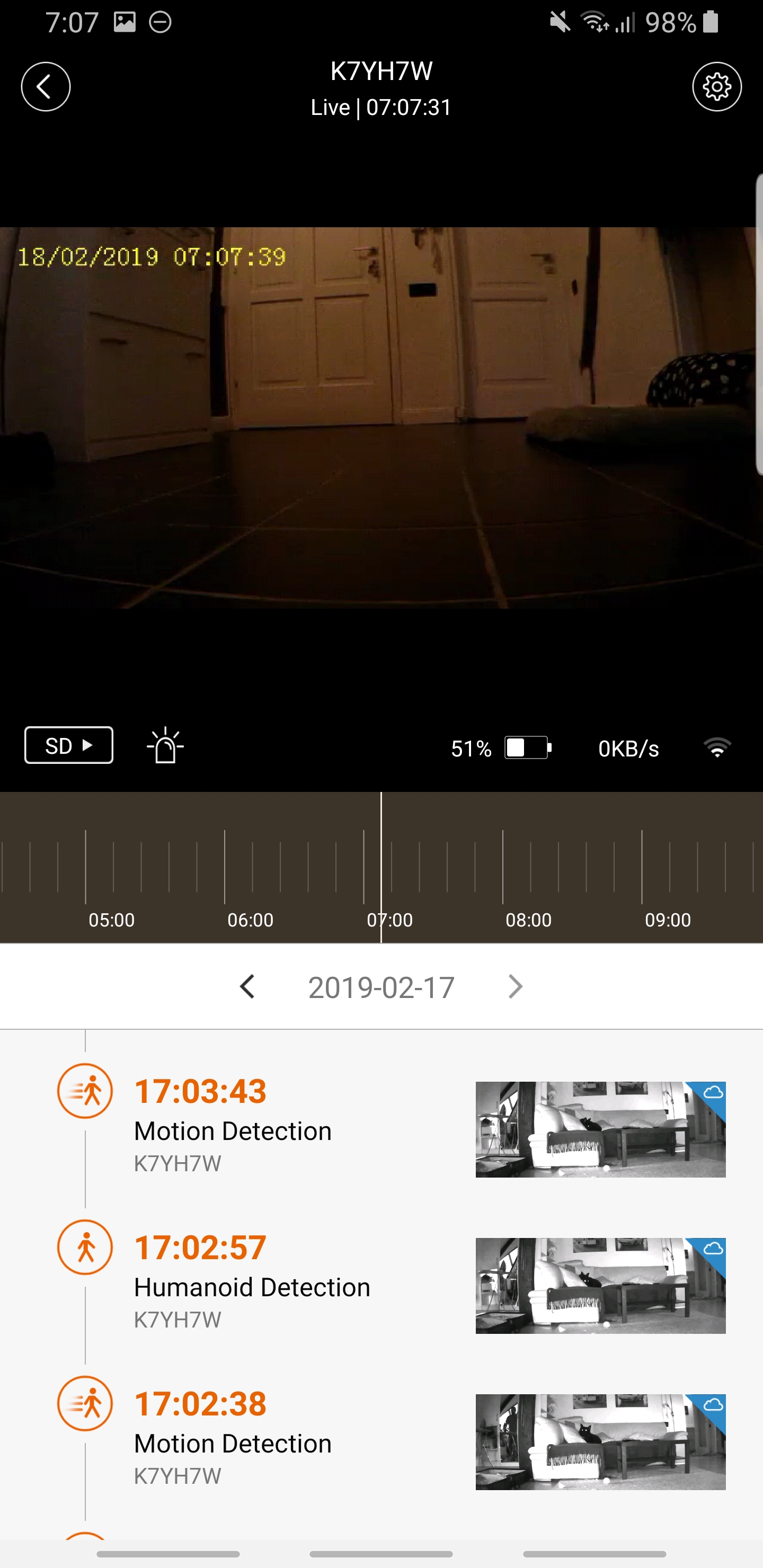Tap the live video feed
The height and width of the screenshot is (1568, 763).
point(381,417)
